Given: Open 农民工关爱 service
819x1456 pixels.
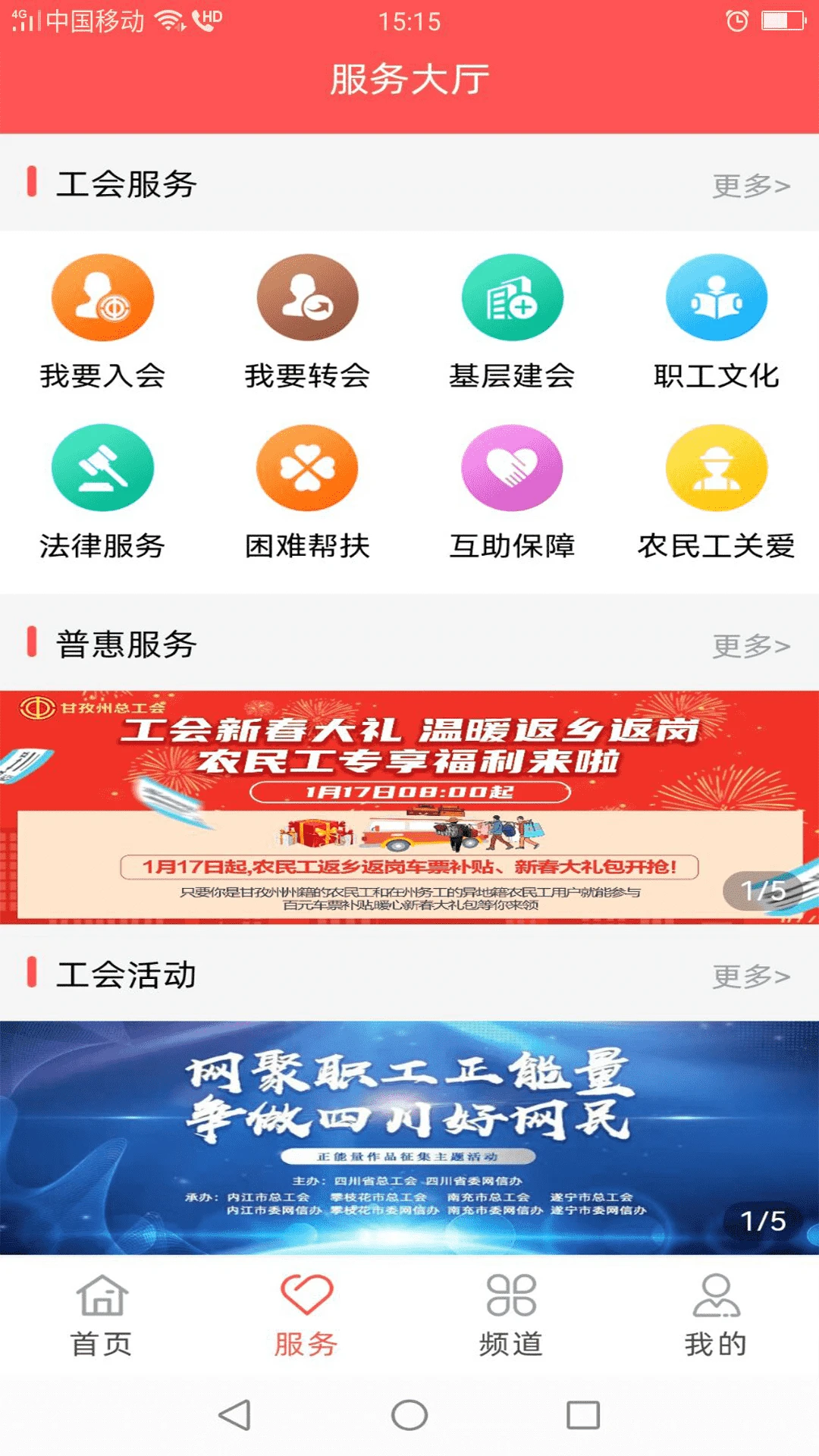Looking at the screenshot, I should coord(717,491).
